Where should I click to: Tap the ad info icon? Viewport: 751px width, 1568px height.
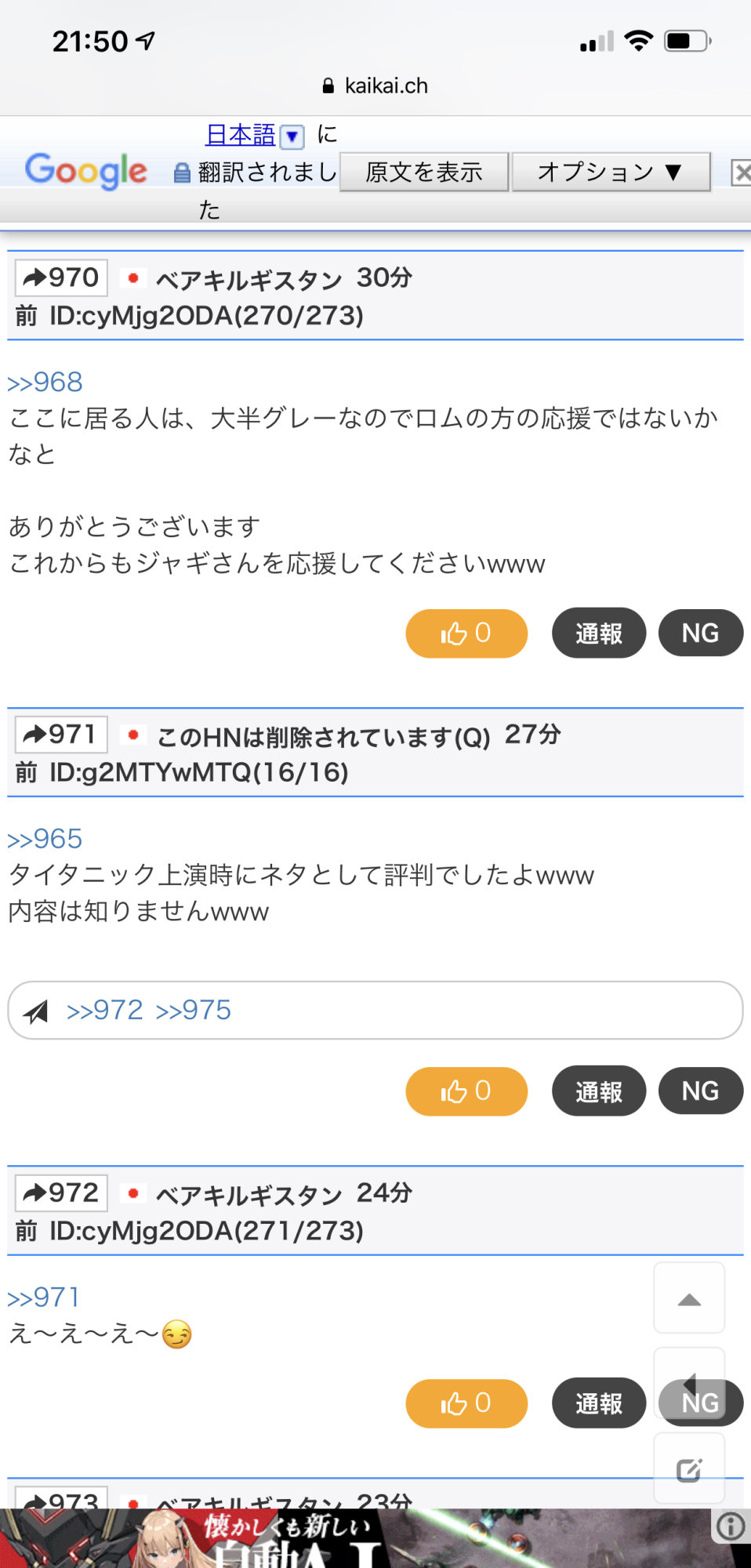point(731,1526)
